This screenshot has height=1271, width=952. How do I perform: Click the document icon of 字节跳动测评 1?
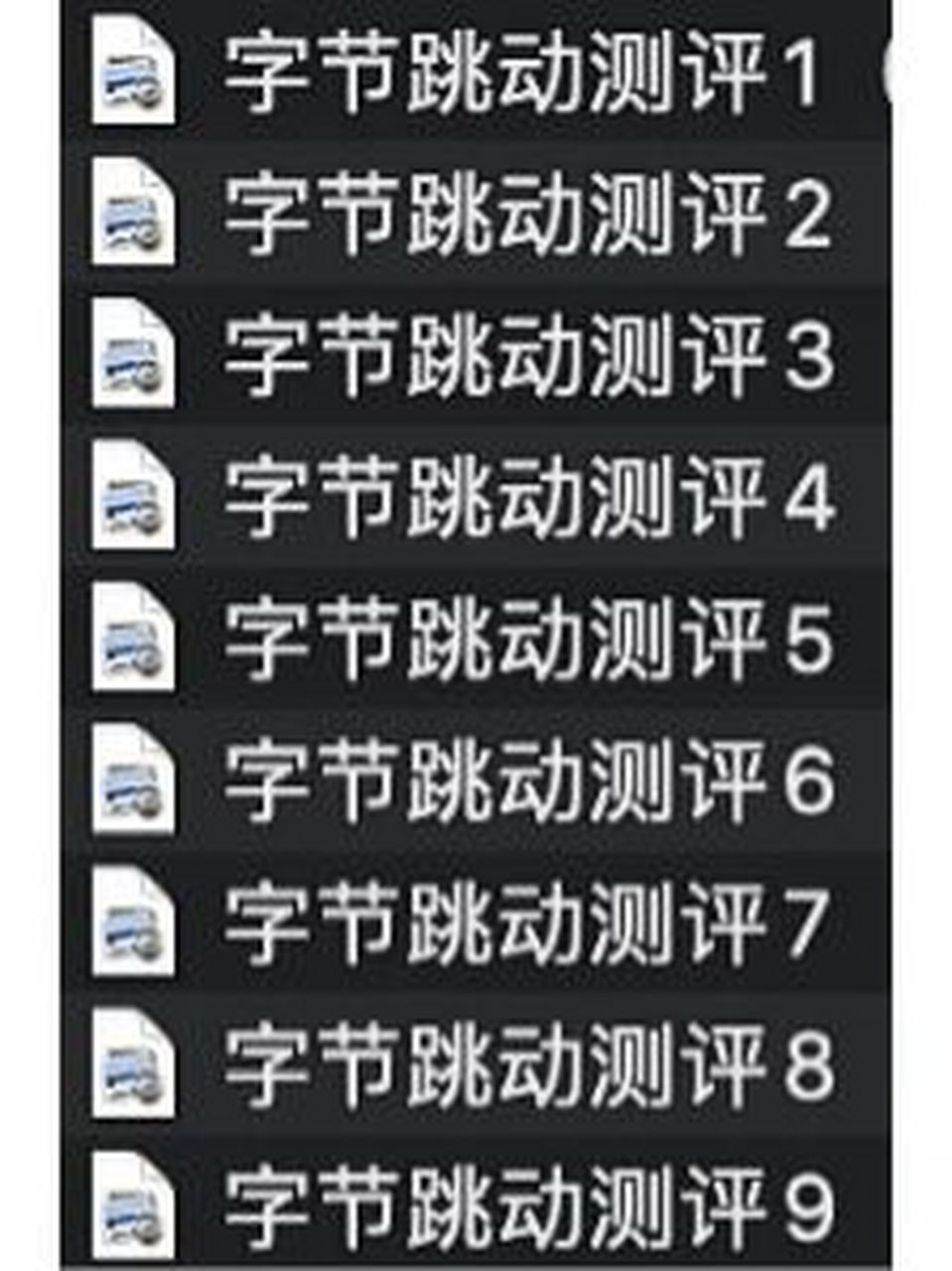[x=134, y=70]
